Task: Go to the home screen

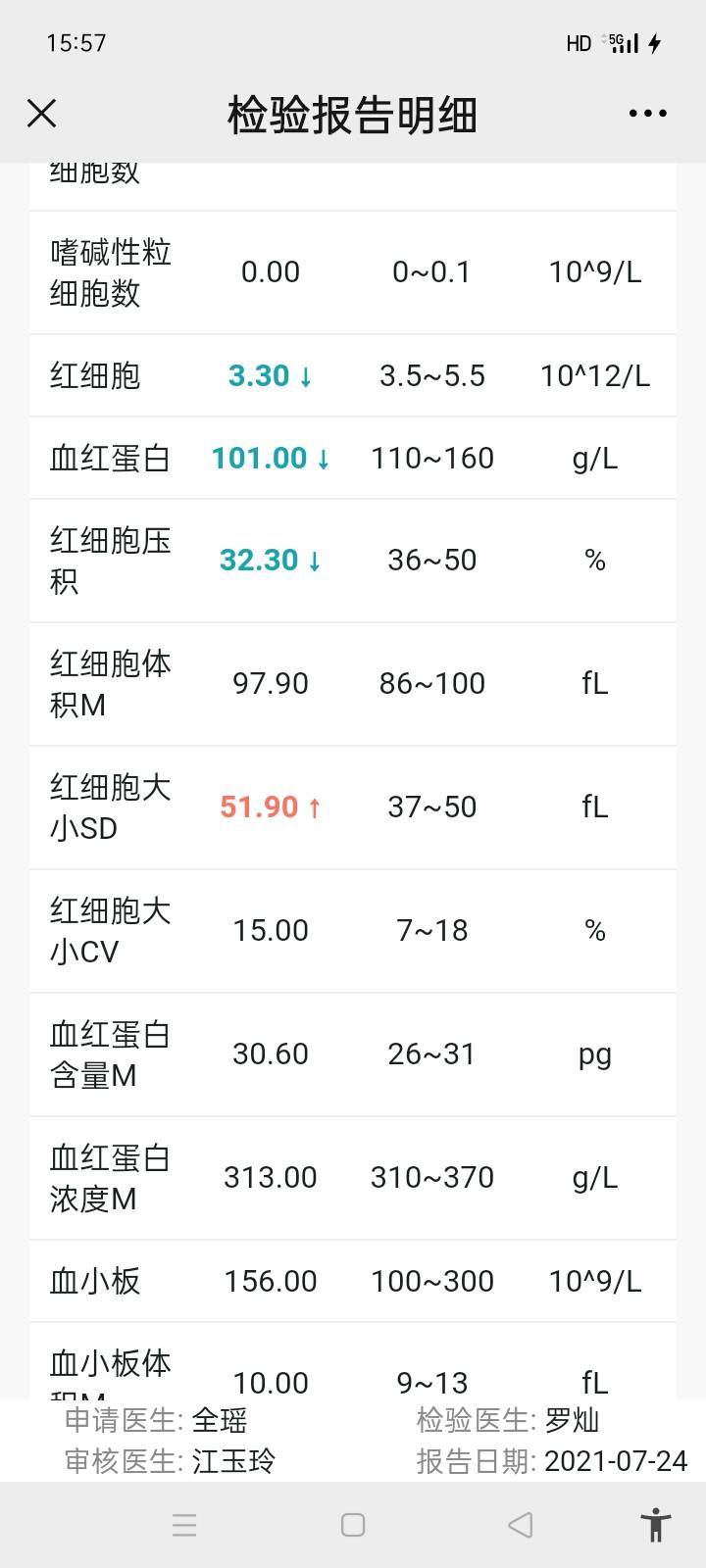Action: click(x=353, y=1525)
